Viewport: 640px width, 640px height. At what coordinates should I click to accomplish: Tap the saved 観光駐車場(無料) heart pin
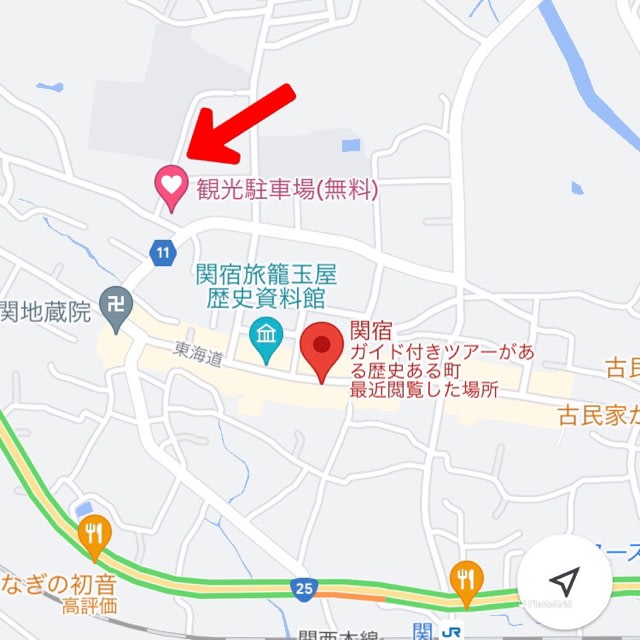170,186
